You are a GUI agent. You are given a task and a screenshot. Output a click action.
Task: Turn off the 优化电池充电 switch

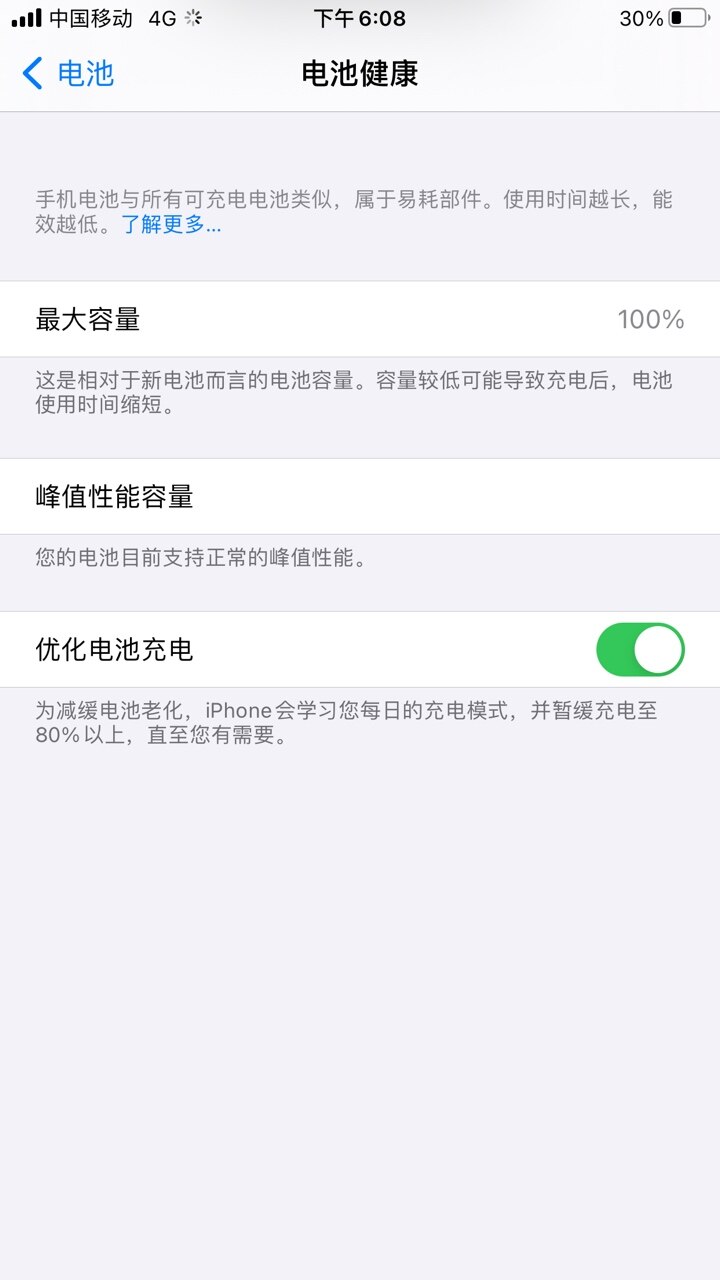pos(640,650)
